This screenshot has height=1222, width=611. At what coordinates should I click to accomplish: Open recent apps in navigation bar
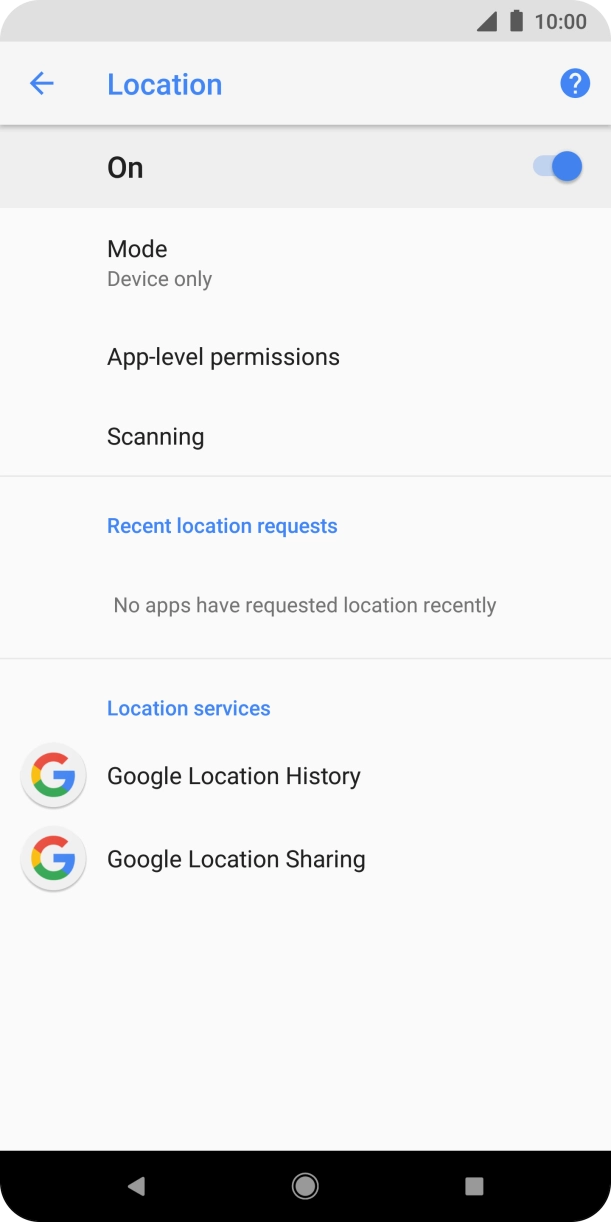pos(474,1186)
